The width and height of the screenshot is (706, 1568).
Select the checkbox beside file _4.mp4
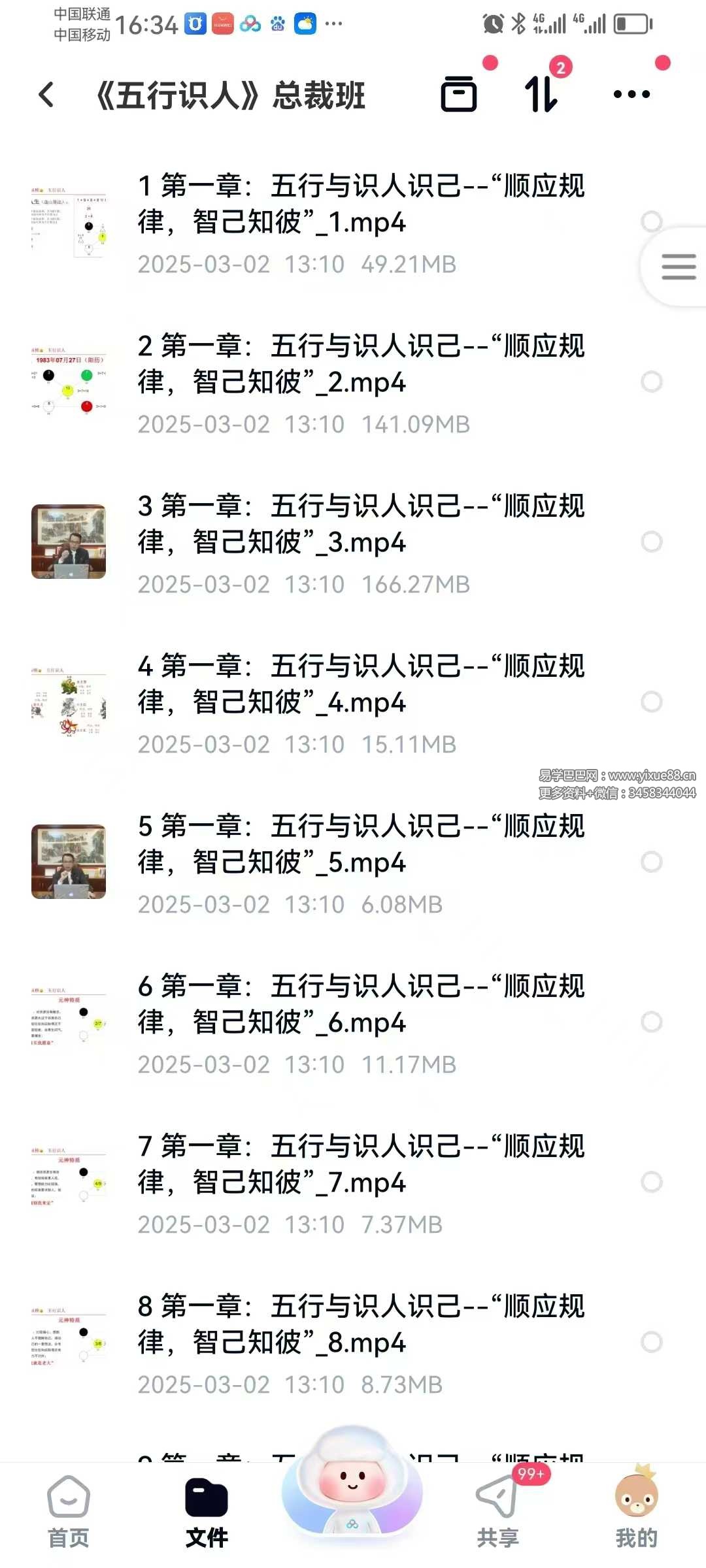coord(652,702)
